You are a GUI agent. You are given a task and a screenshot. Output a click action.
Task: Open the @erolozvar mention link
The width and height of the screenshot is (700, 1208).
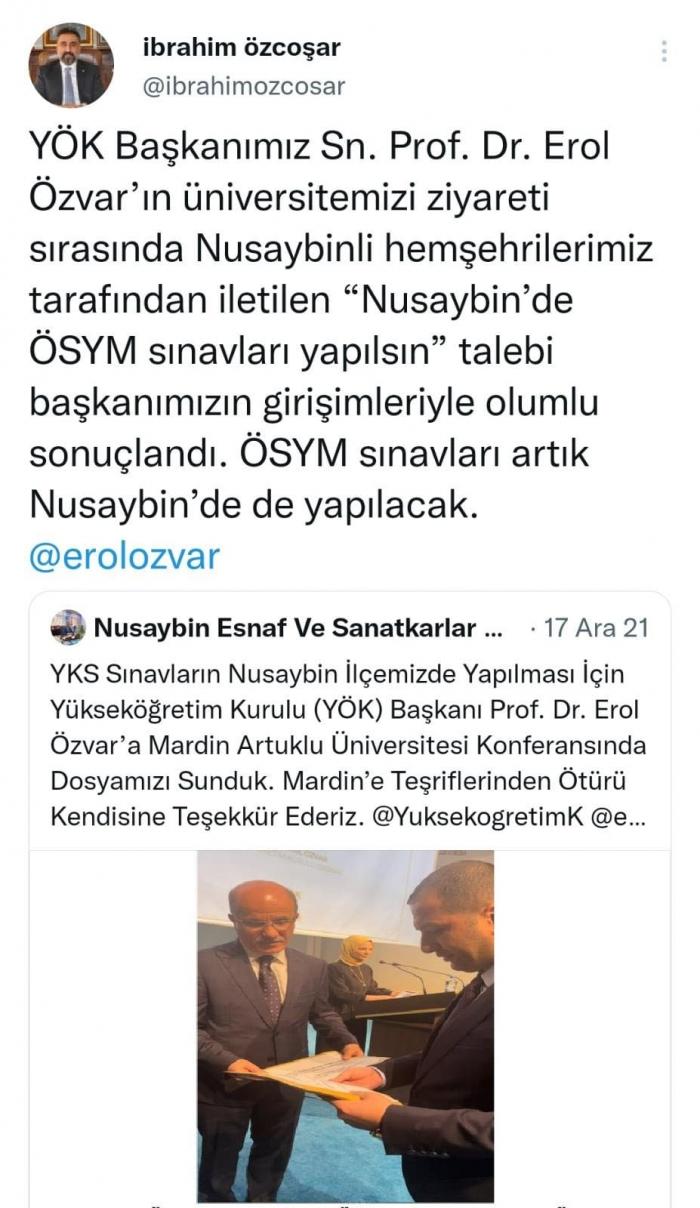pyautogui.click(x=124, y=557)
